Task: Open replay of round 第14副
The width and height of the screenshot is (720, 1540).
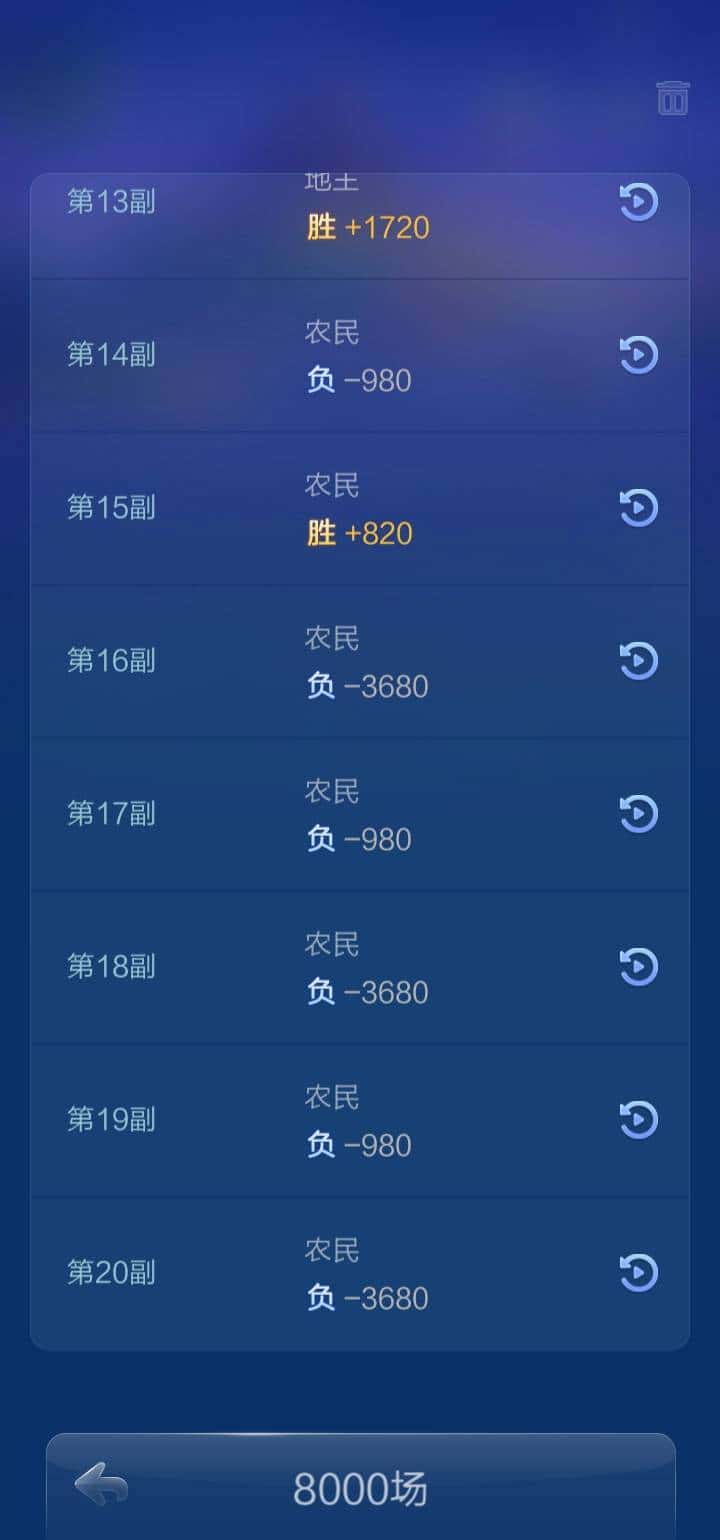Action: 638,354
